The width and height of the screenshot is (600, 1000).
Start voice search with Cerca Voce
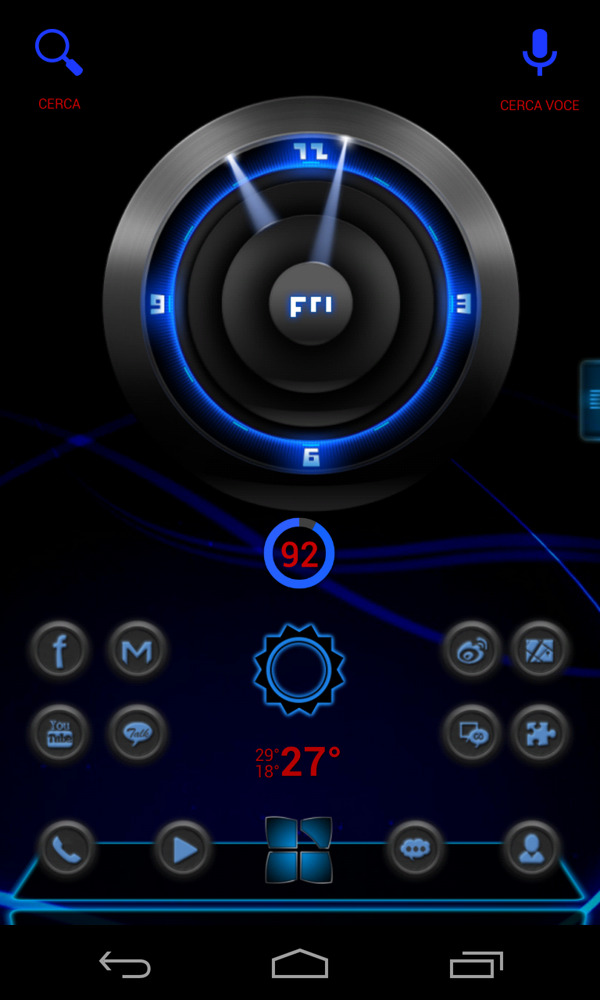[x=539, y=53]
